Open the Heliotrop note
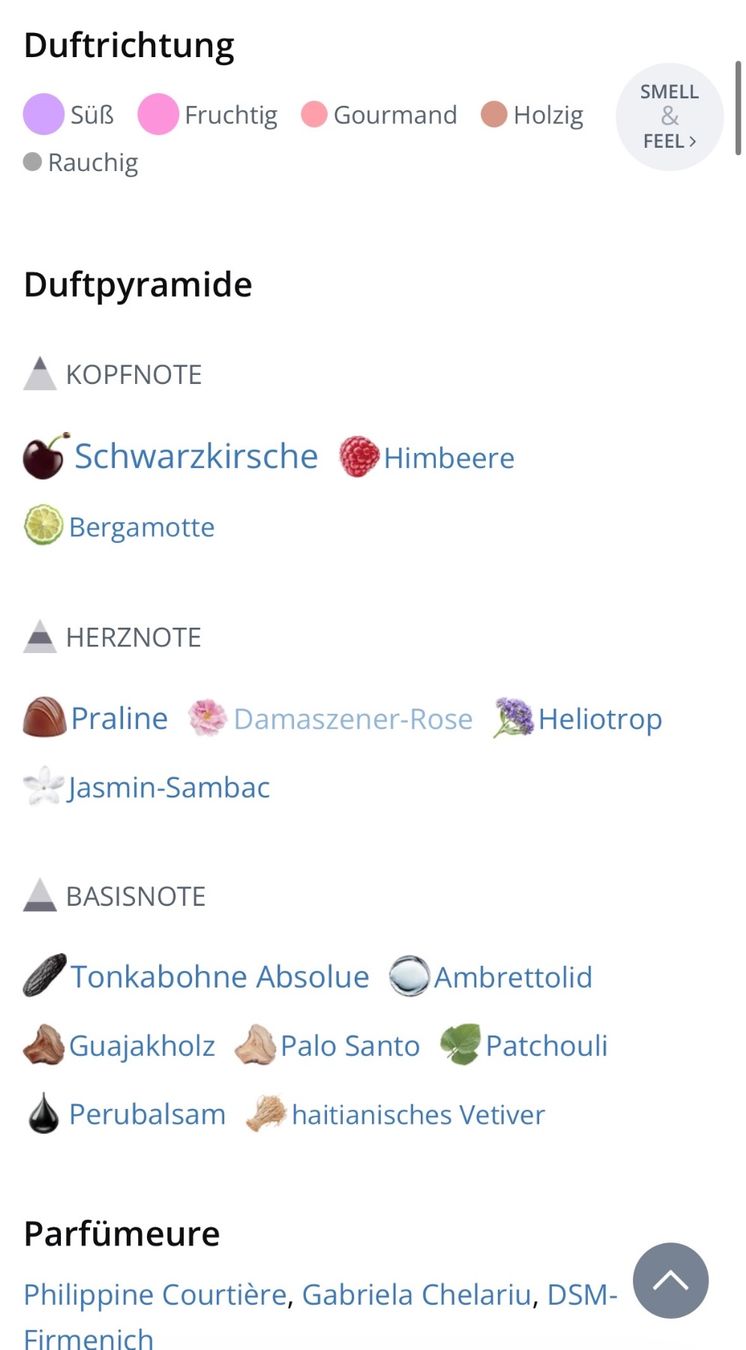The width and height of the screenshot is (746, 1350). pyautogui.click(x=578, y=719)
